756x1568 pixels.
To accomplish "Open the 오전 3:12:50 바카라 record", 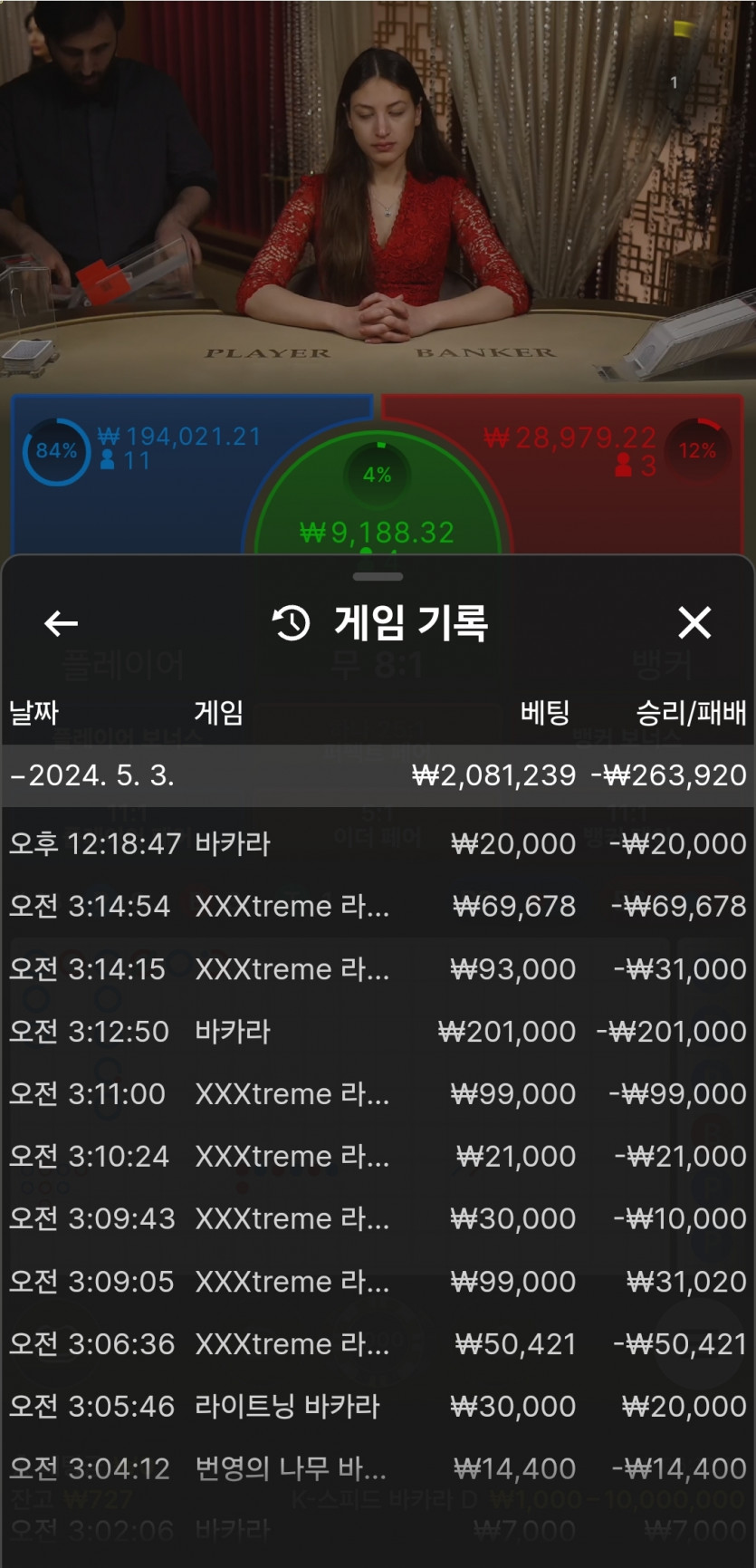I will pos(378,1031).
